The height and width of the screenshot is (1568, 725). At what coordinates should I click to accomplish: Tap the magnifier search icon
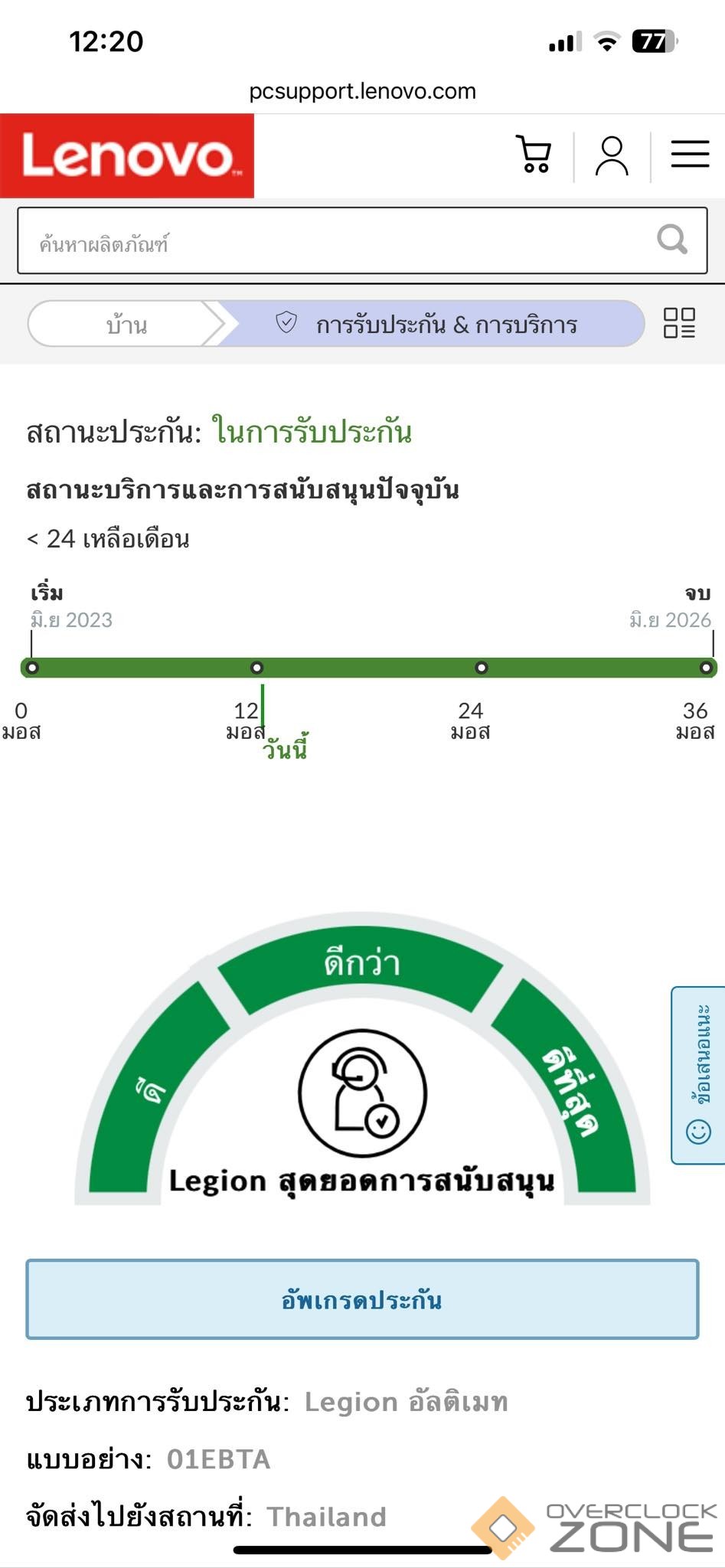pos(672,240)
